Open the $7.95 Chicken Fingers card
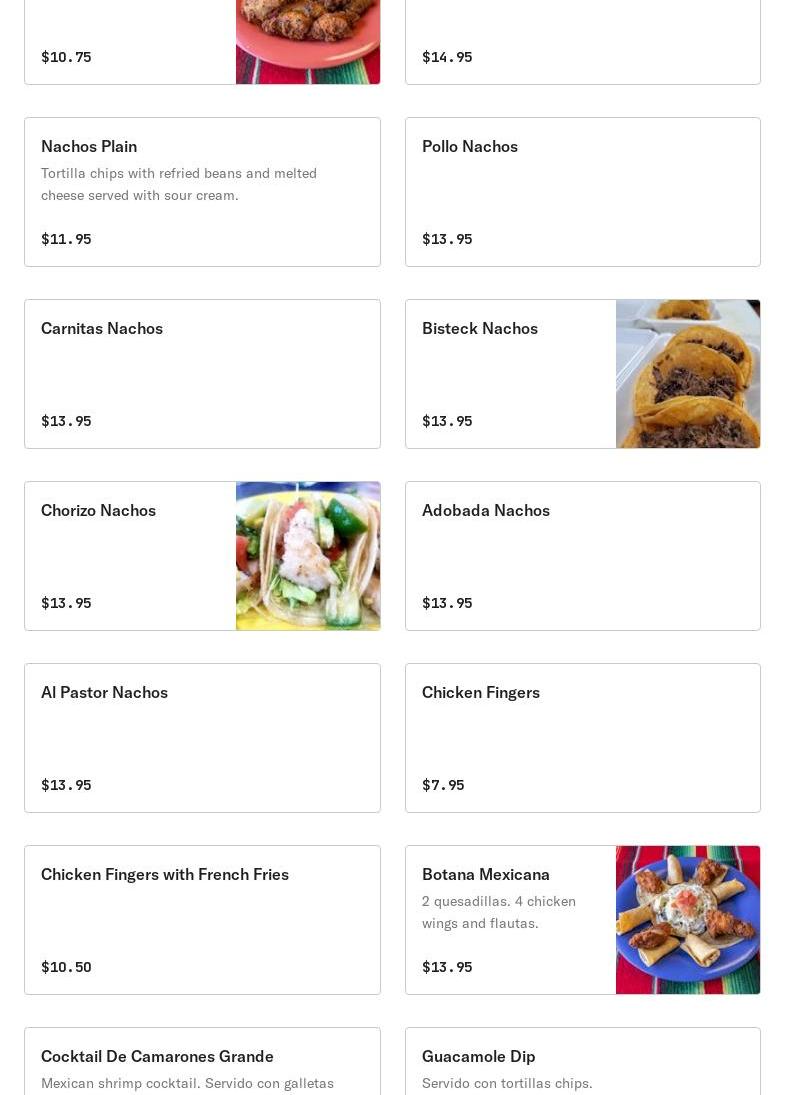Screen dimensions: 785x1095 pos(582,738)
